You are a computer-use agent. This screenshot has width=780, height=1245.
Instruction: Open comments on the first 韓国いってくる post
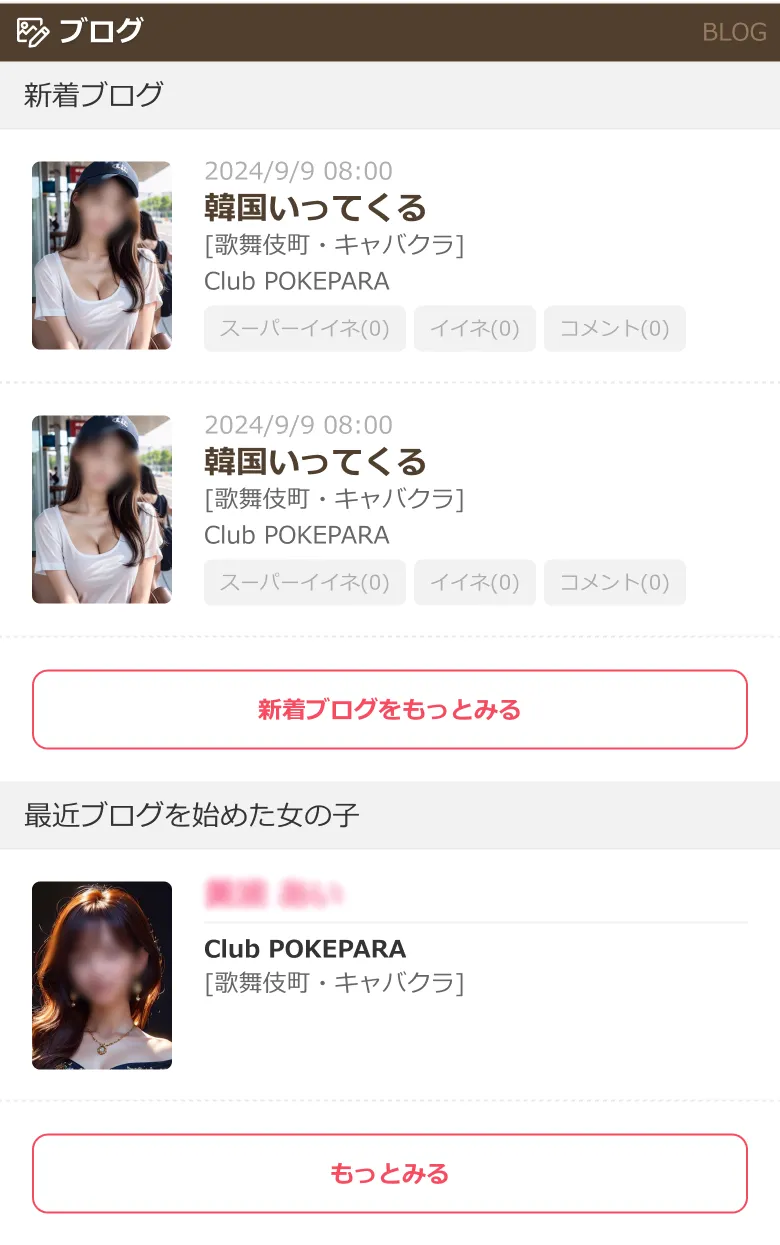(614, 329)
